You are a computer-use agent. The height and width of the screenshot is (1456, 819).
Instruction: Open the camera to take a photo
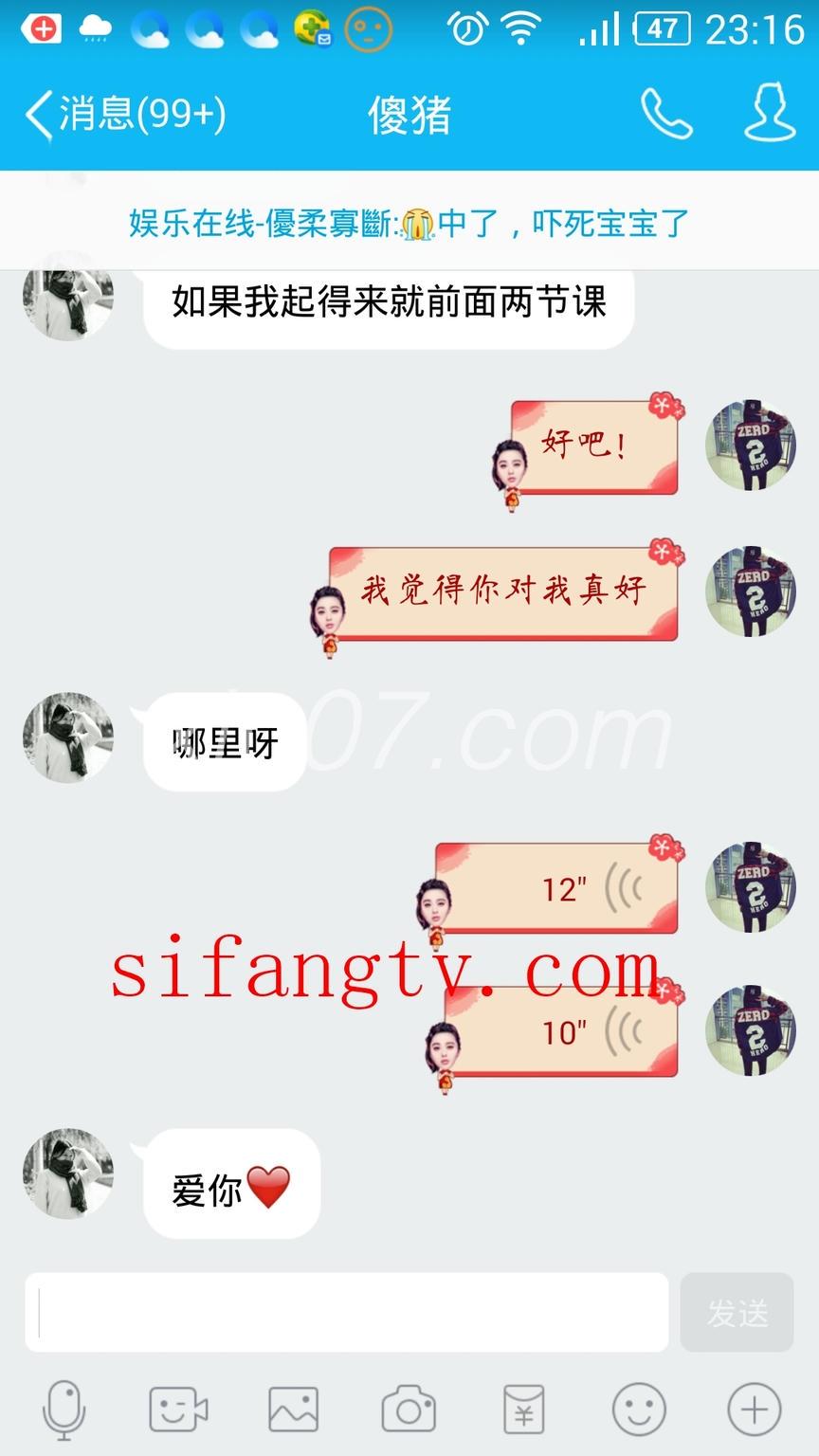[409, 1410]
